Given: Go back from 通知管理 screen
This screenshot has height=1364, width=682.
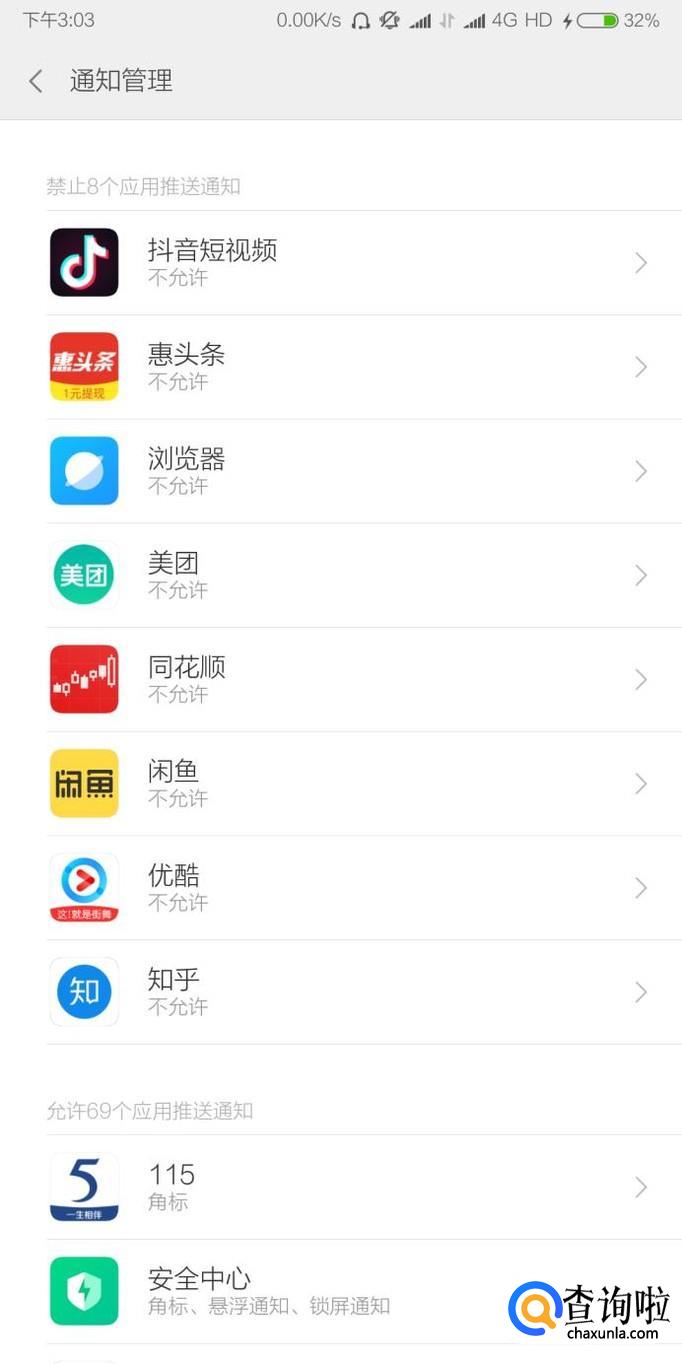Looking at the screenshot, I should point(36,81).
